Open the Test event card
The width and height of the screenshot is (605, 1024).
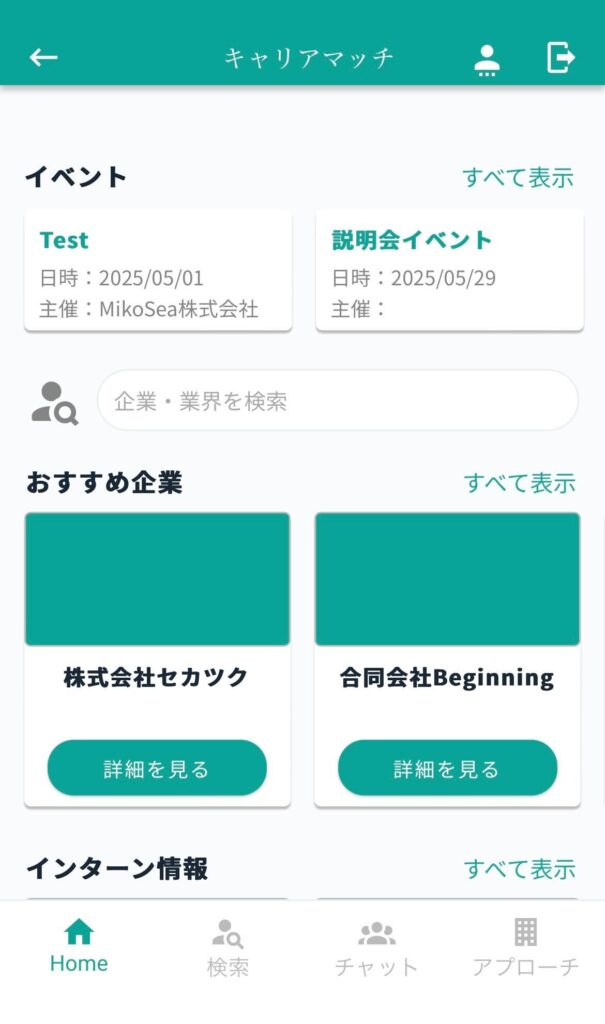pos(158,270)
